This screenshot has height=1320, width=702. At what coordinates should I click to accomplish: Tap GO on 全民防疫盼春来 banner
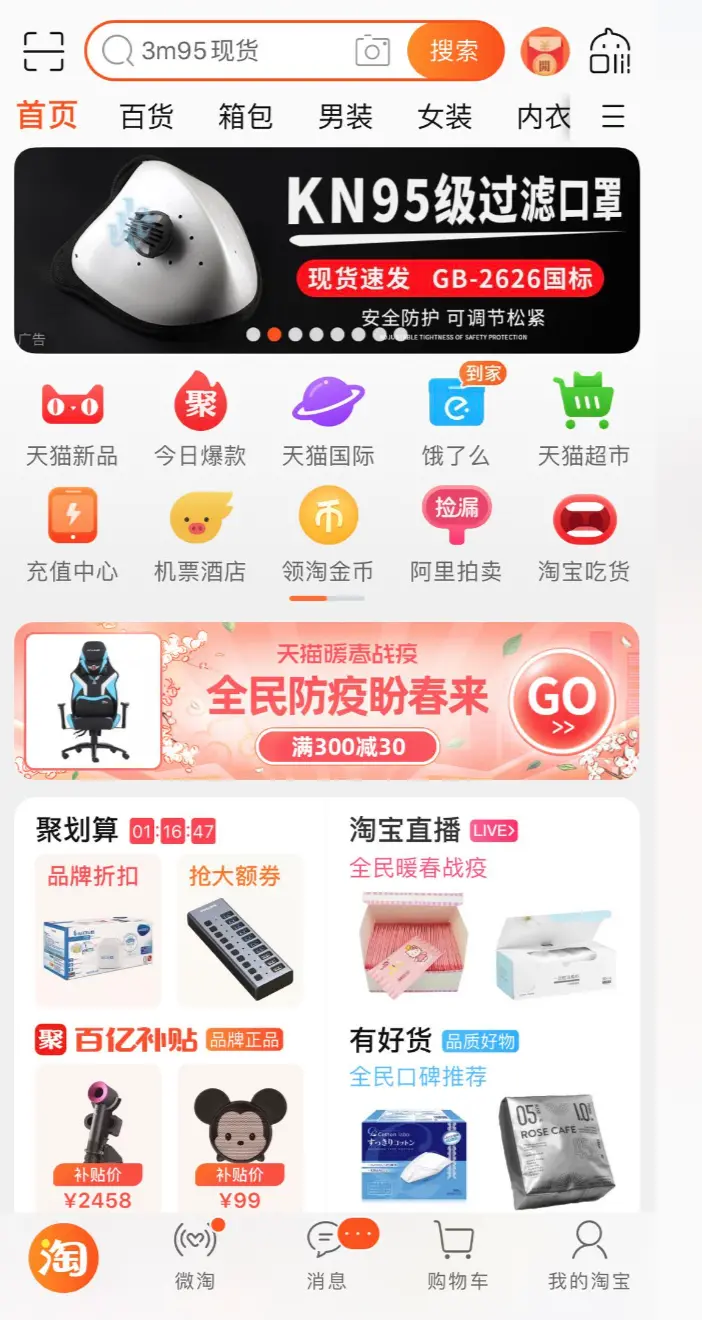click(x=563, y=701)
